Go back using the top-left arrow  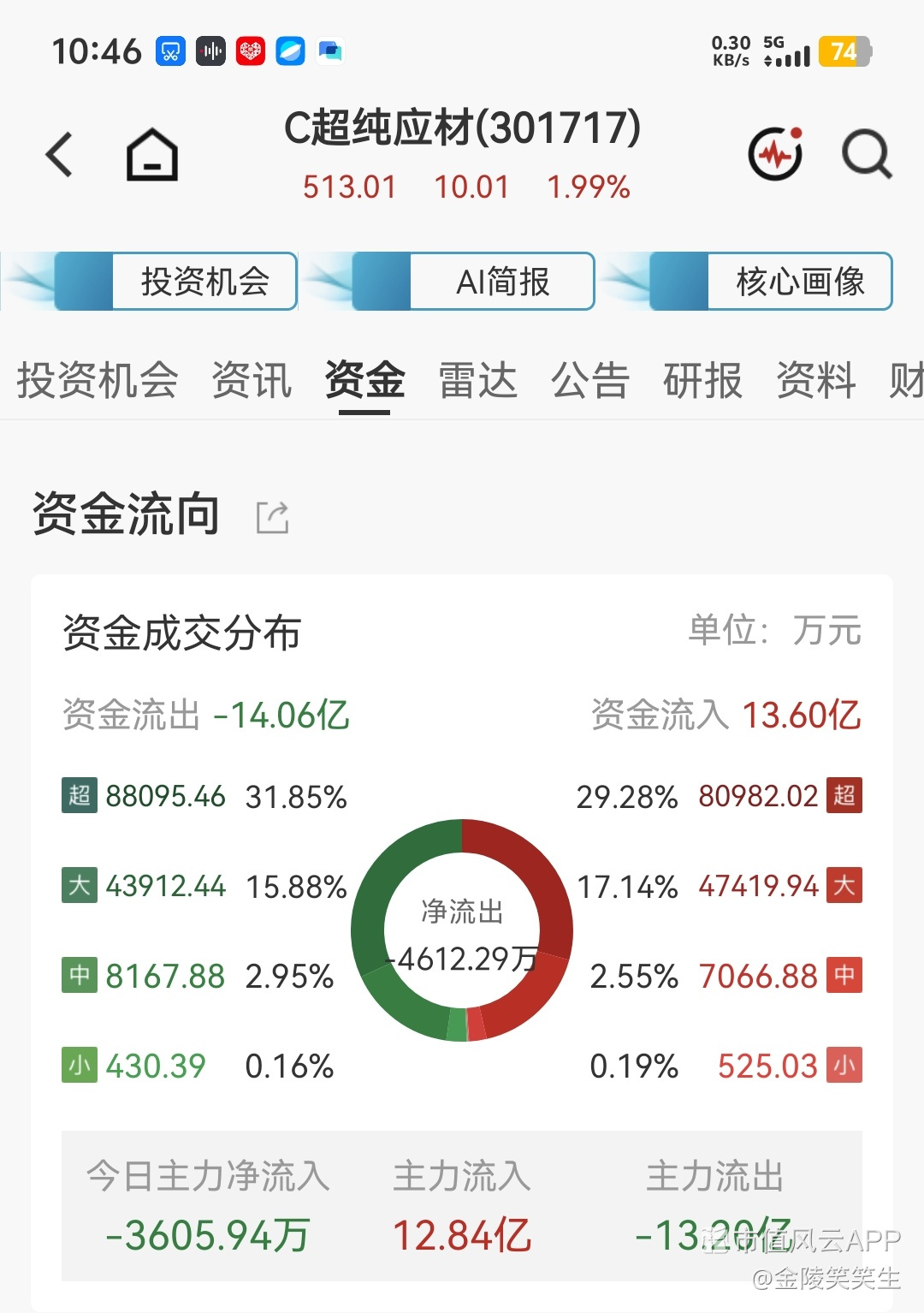60,155
